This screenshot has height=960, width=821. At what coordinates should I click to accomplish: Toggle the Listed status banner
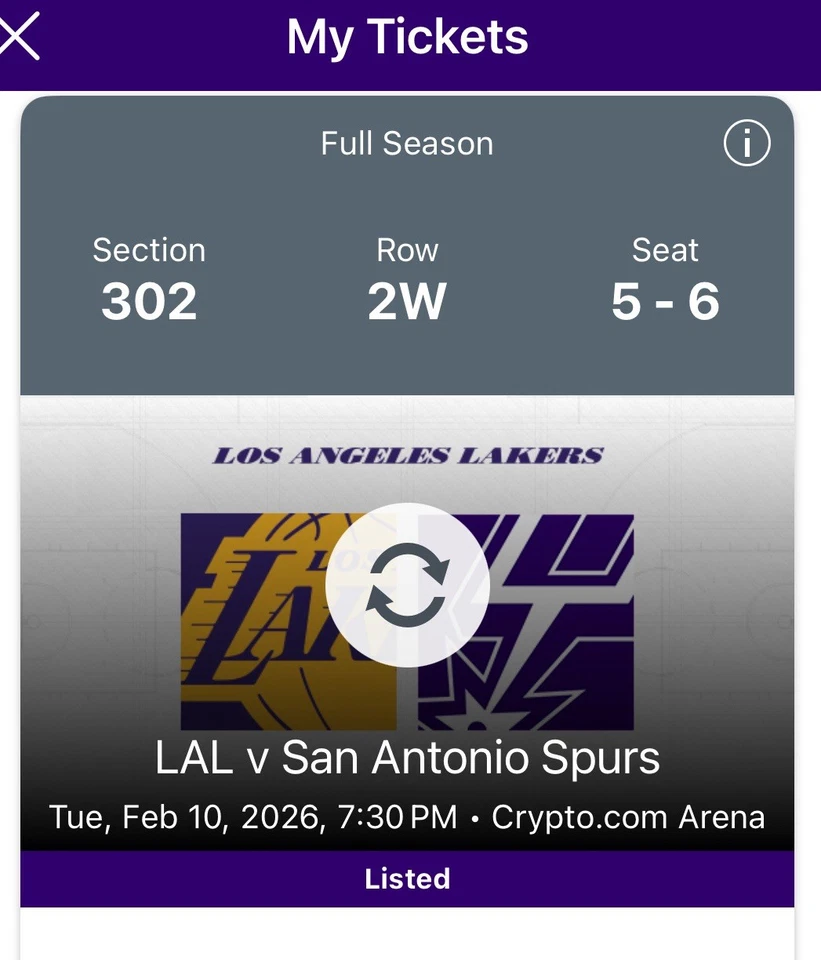point(406,879)
